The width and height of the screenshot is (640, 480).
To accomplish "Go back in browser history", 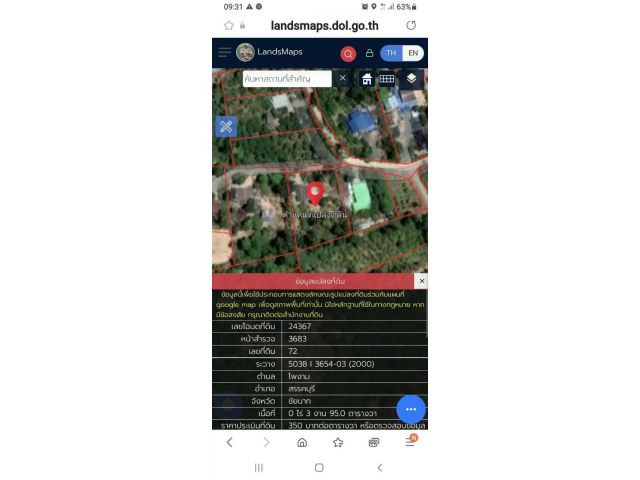I will pos(229,442).
